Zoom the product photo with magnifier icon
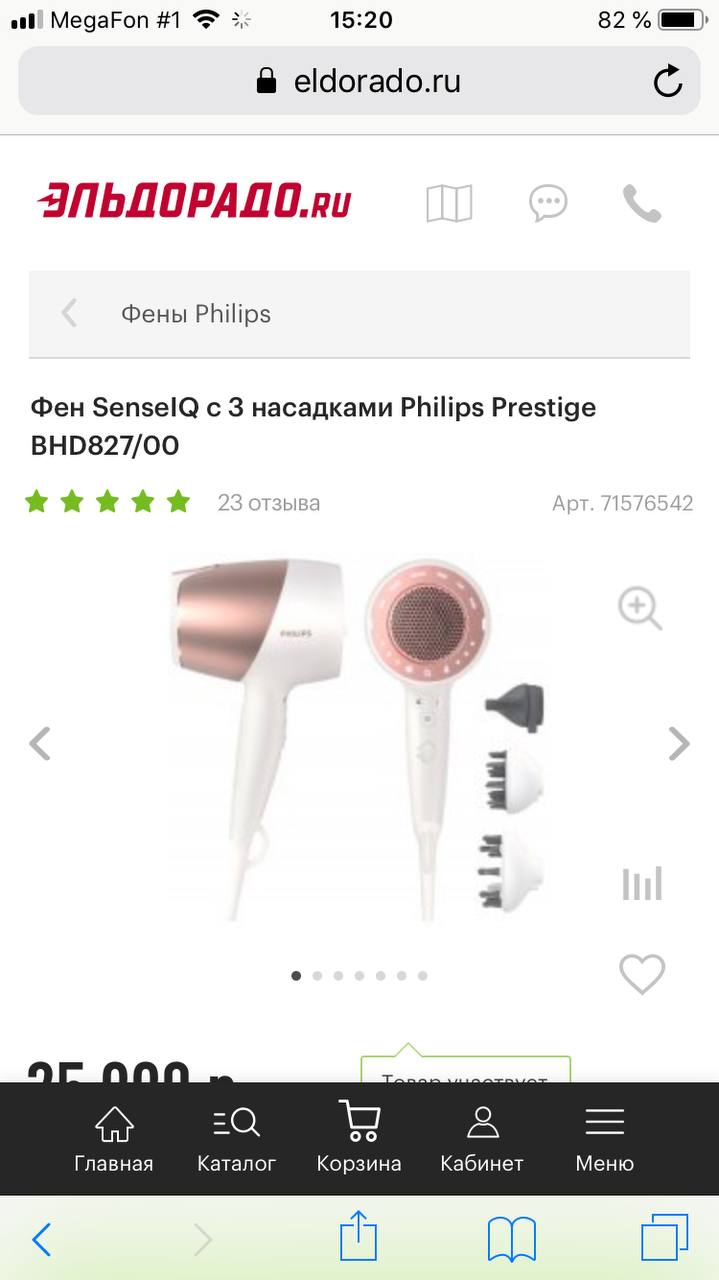719x1280 pixels. [640, 607]
